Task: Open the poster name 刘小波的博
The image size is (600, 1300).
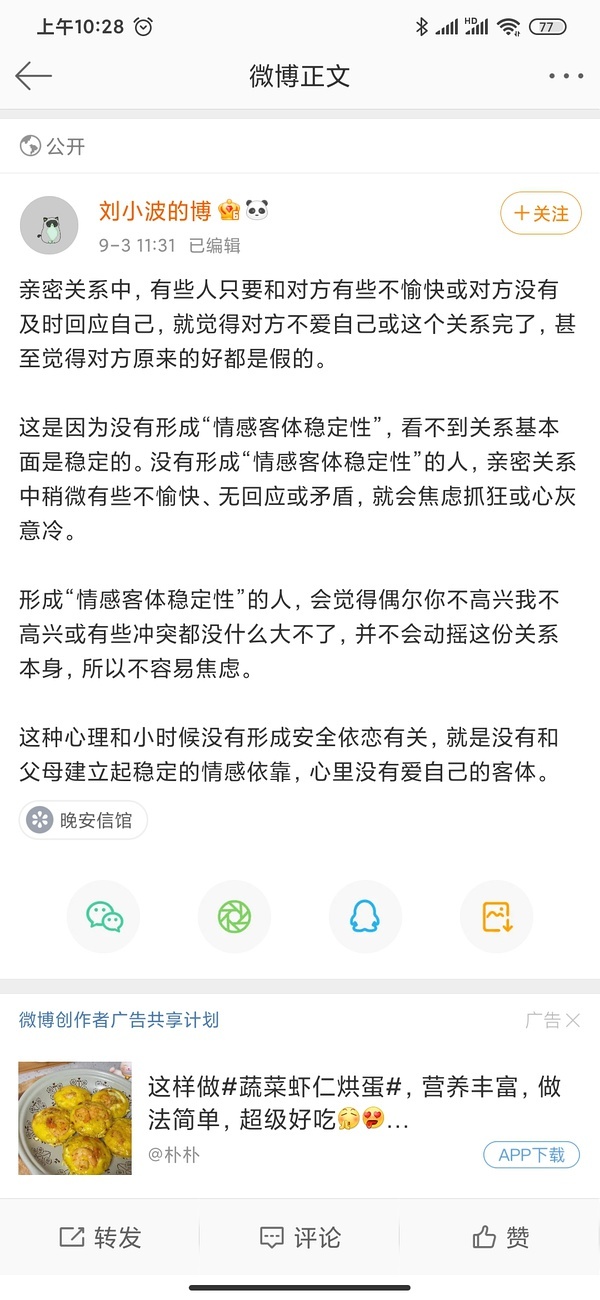Action: tap(155, 211)
